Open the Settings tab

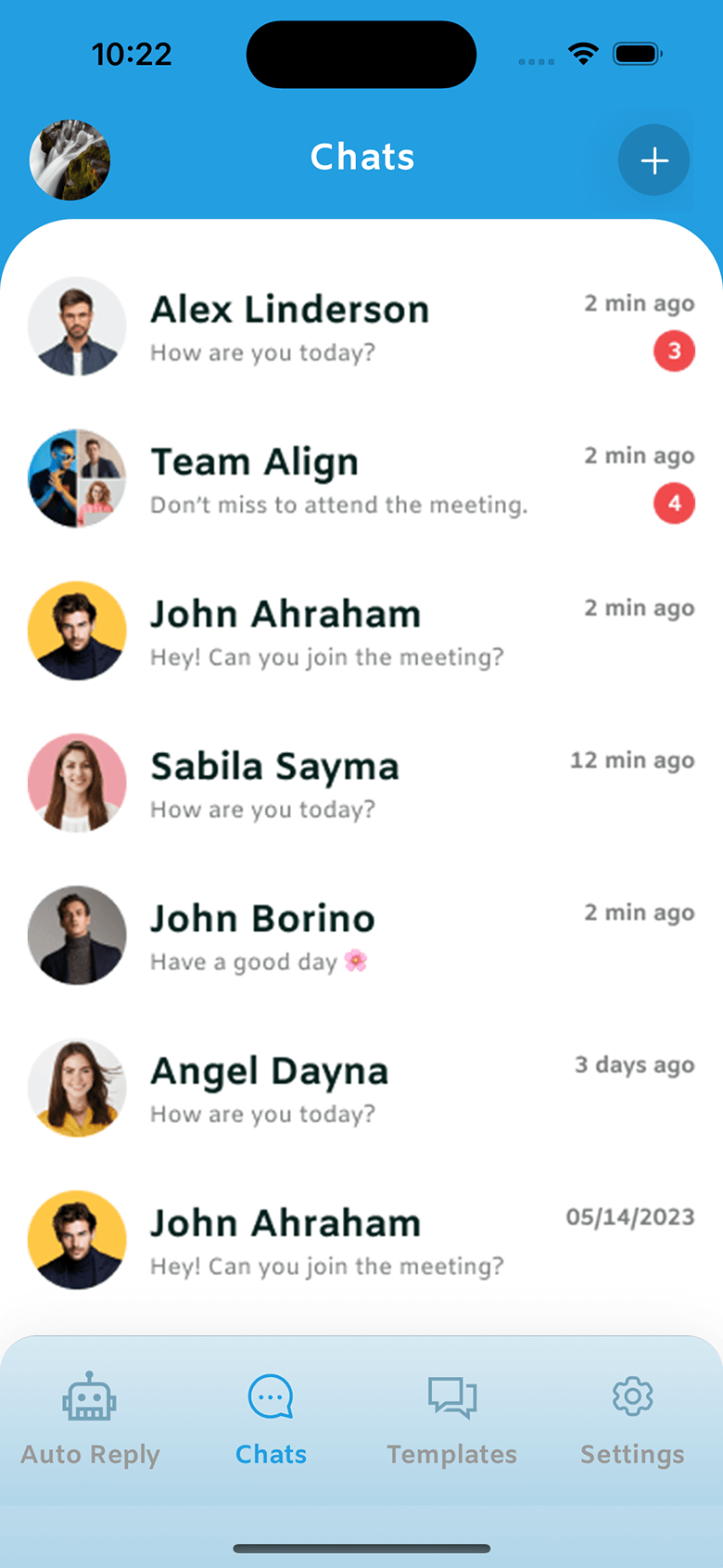632,1420
